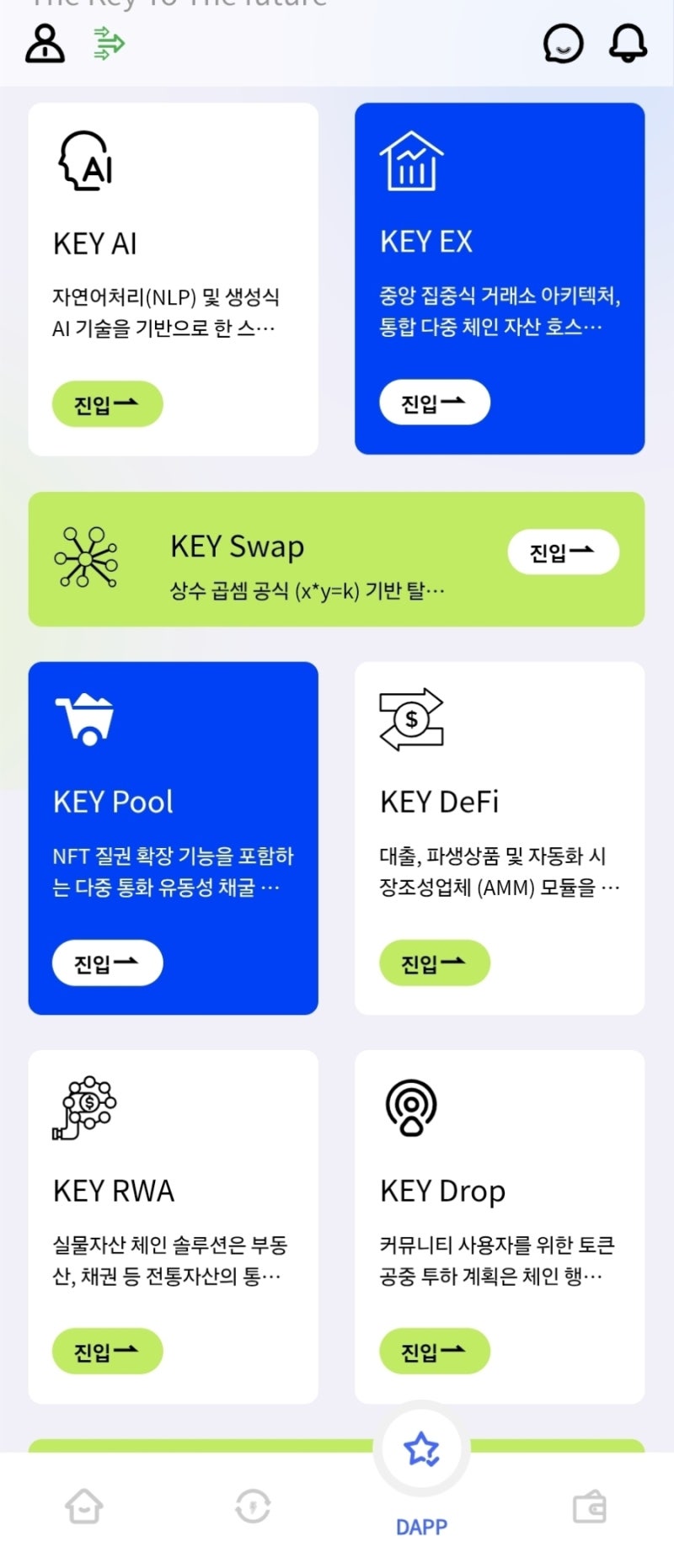674x1568 pixels.
Task: Enter KEY Drop with its 진입 button
Action: [434, 1352]
